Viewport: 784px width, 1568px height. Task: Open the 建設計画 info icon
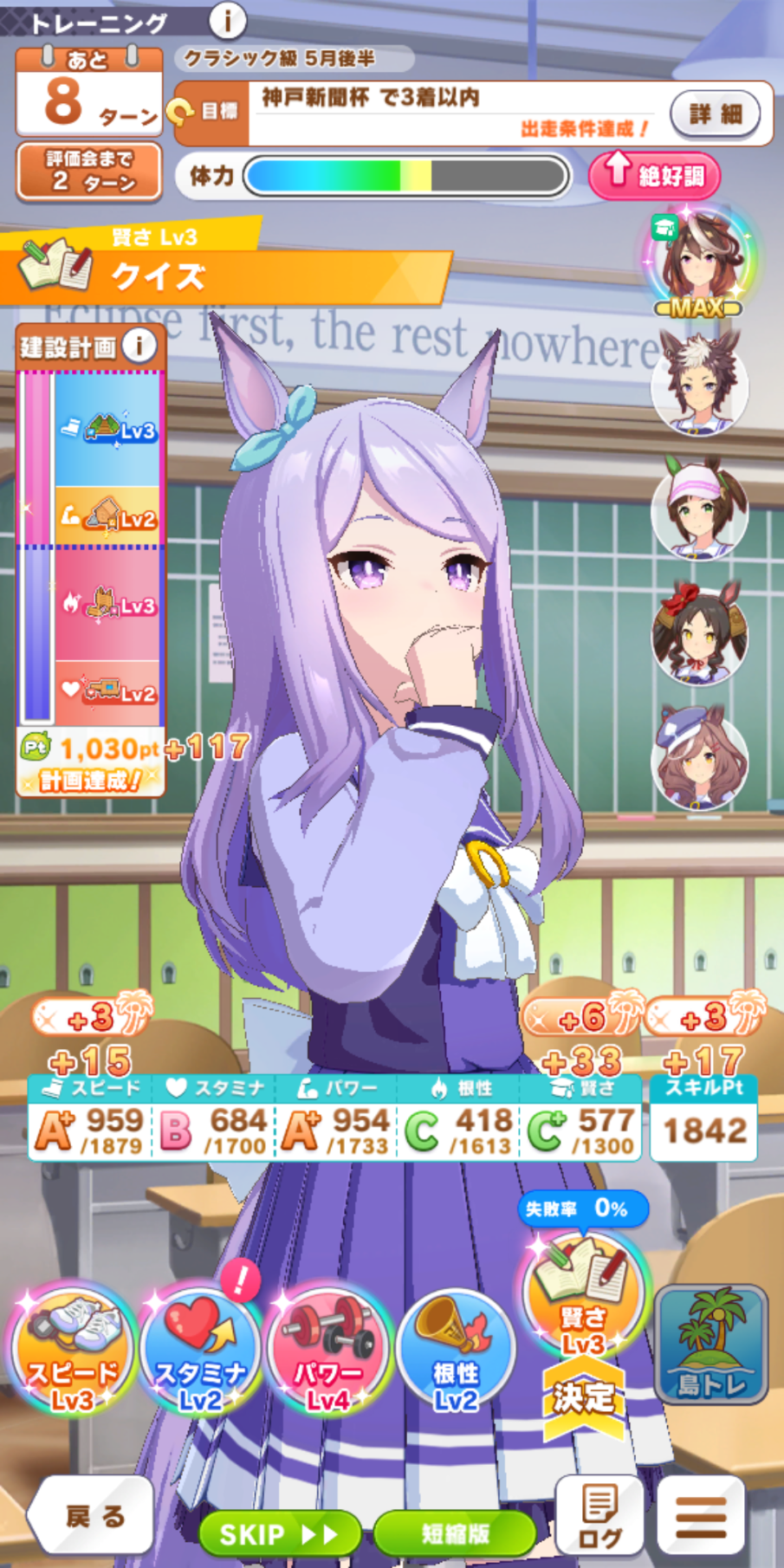tap(139, 346)
